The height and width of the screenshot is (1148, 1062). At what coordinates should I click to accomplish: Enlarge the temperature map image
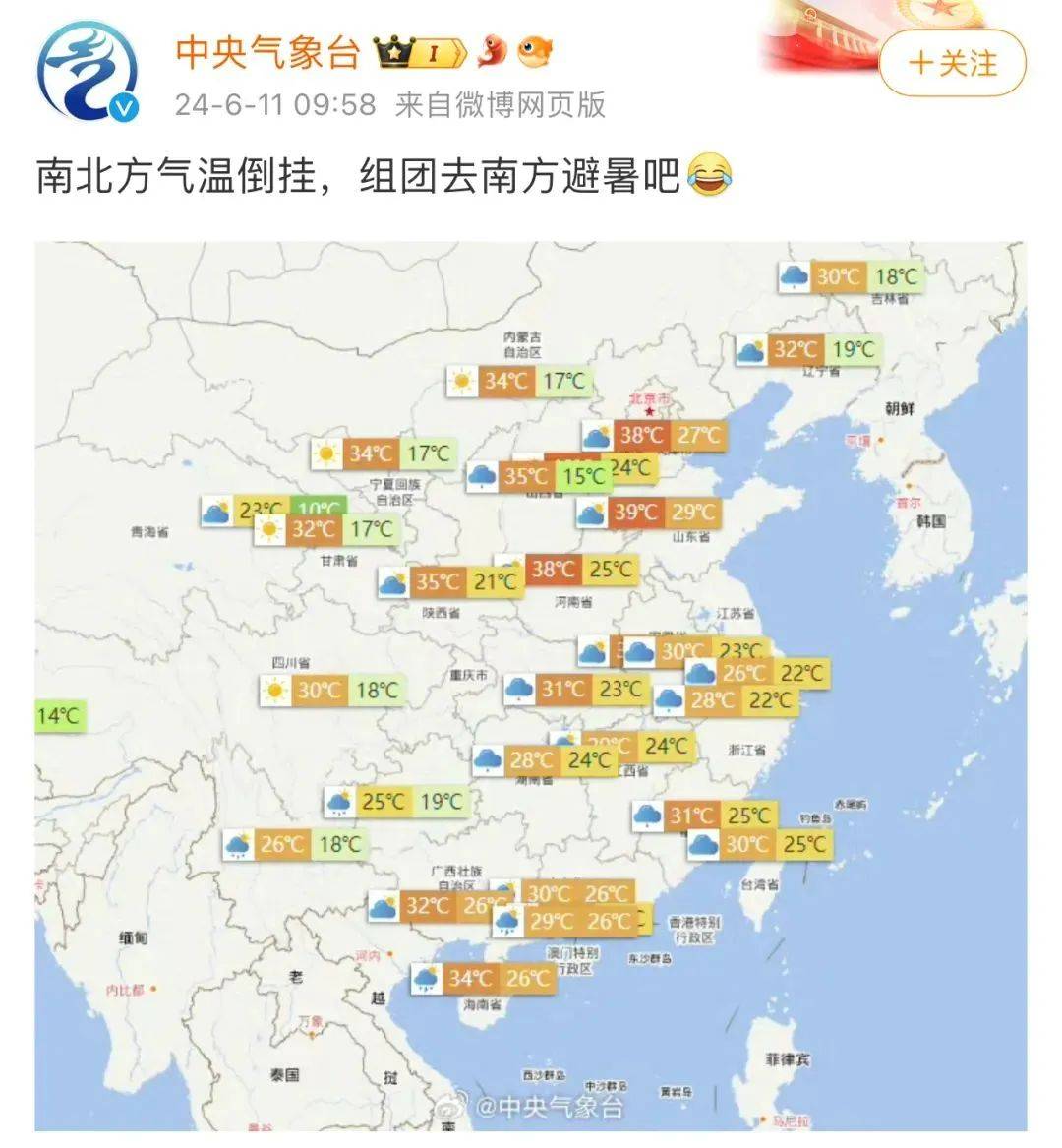click(531, 686)
